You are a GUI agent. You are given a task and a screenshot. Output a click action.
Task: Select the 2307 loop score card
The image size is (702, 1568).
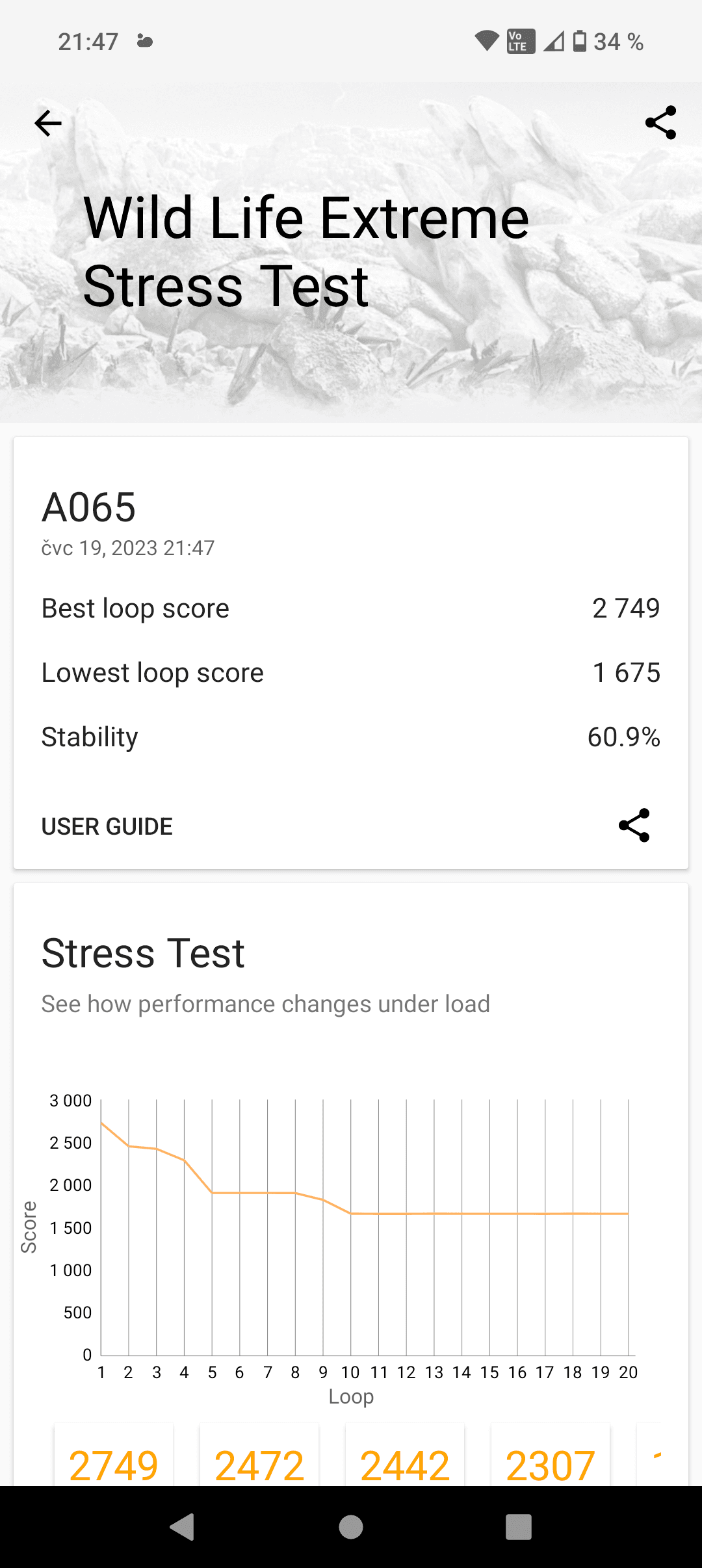[x=551, y=1456]
